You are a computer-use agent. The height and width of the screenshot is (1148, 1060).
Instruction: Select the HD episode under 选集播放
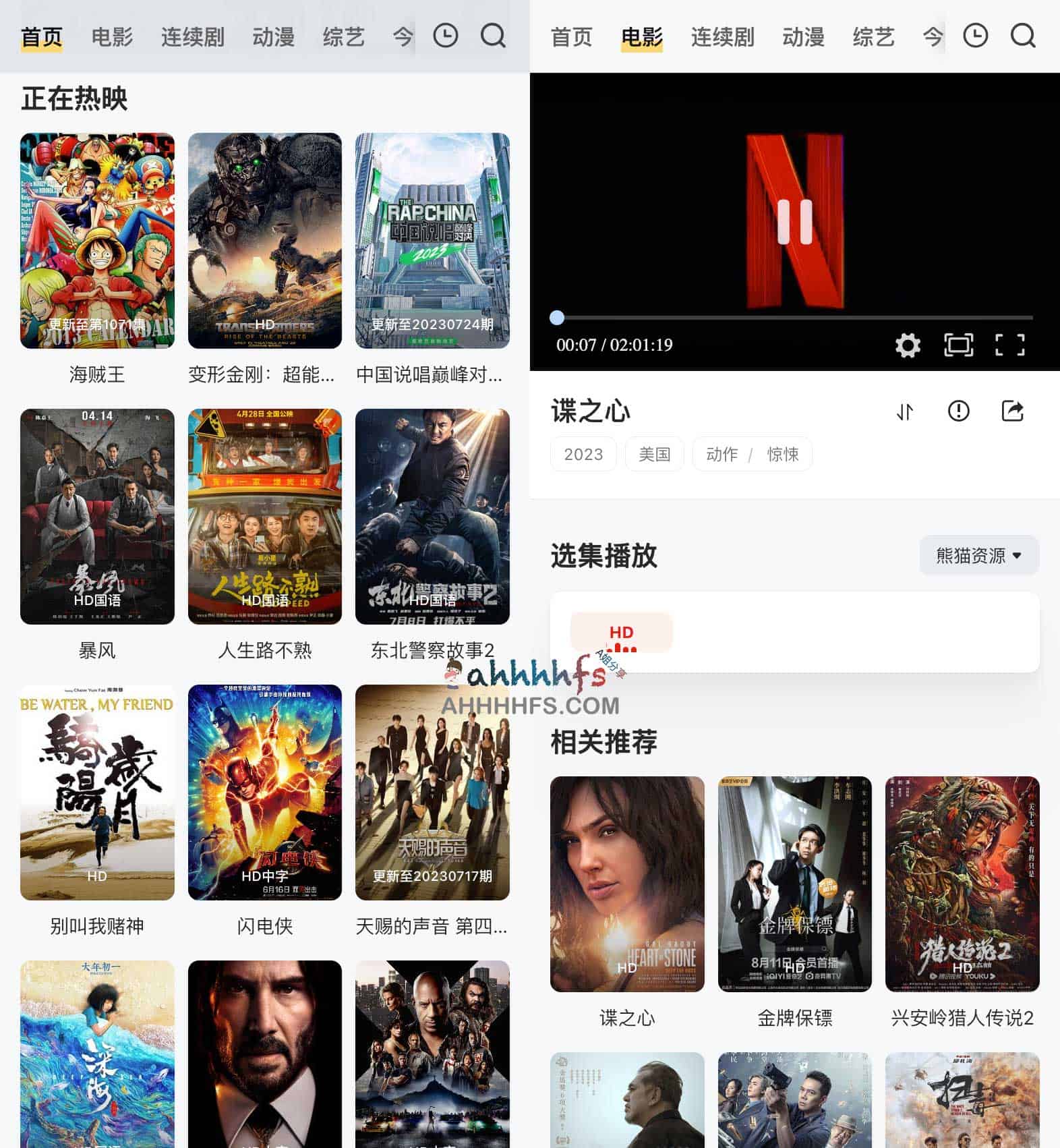[x=621, y=633]
